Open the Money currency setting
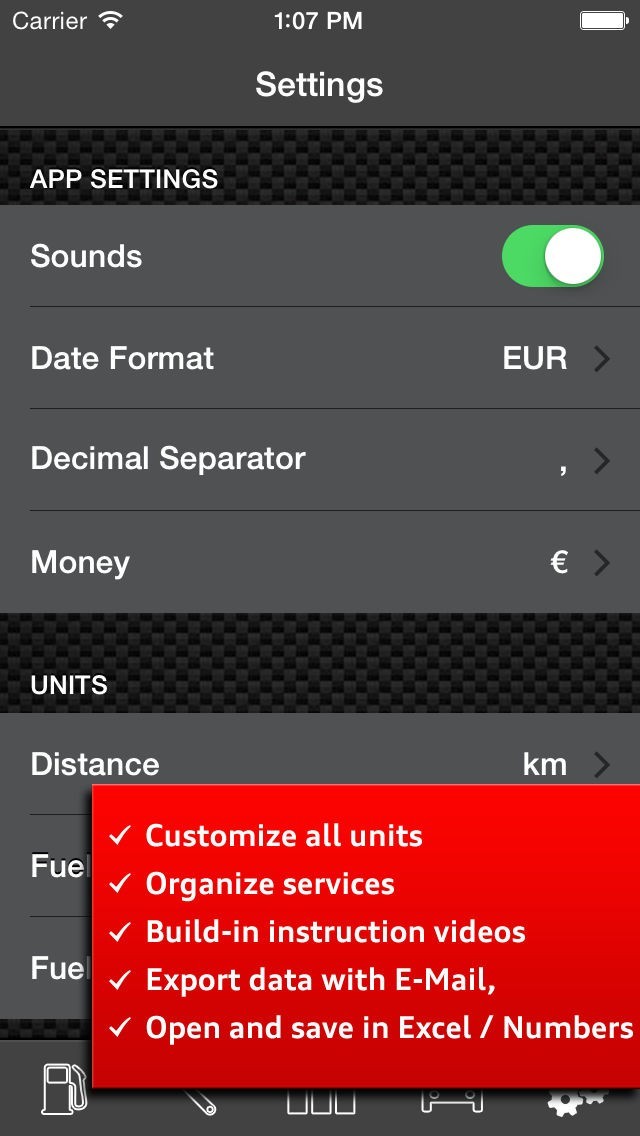This screenshot has width=640, height=1136. [x=320, y=562]
